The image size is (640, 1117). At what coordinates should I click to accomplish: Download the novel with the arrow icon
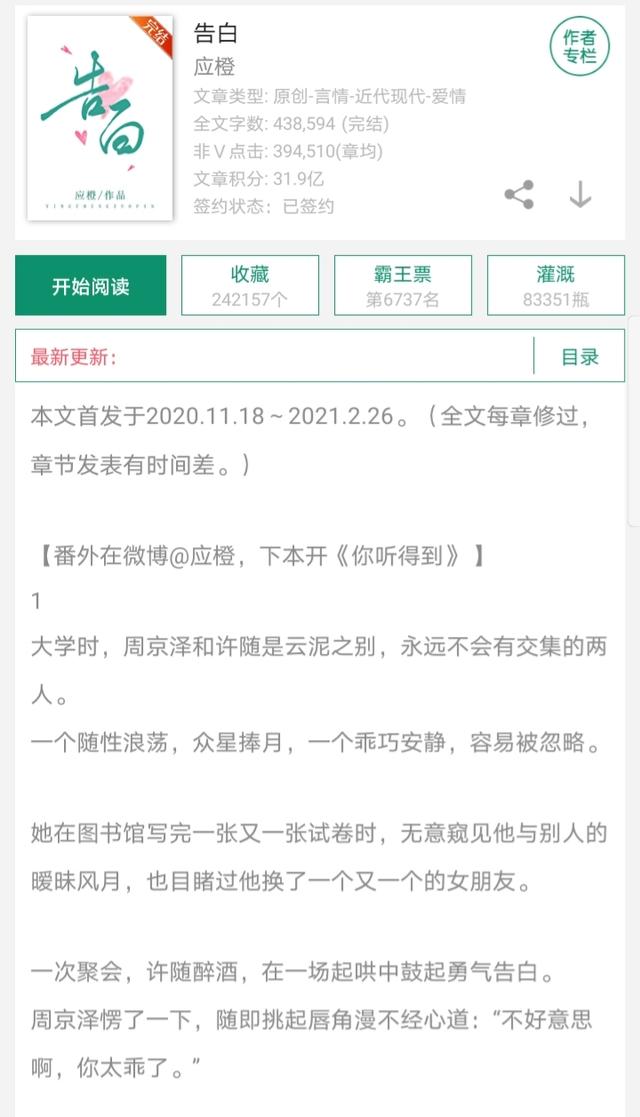[x=581, y=194]
